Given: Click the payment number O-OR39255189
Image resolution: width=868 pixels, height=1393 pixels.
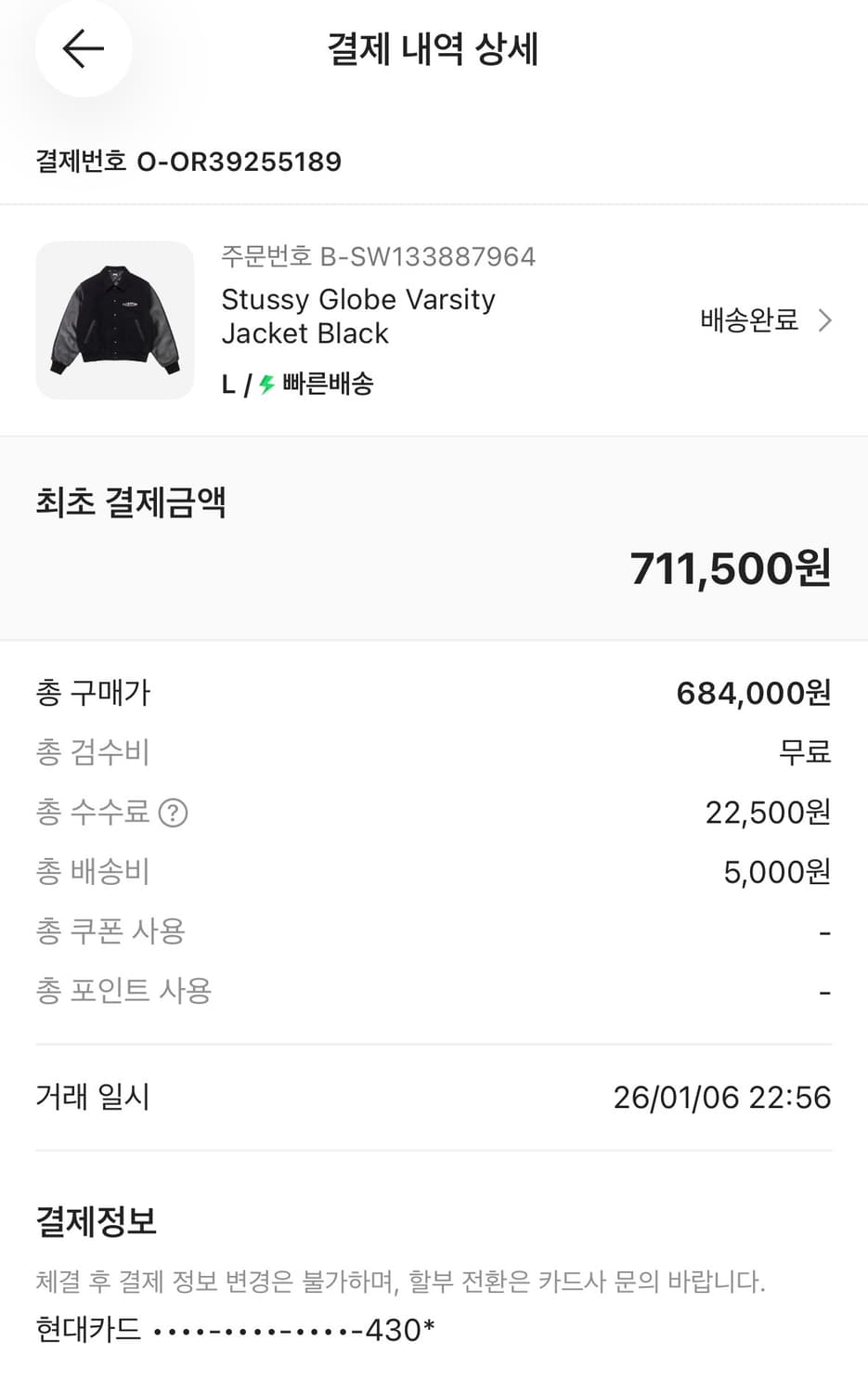Looking at the screenshot, I should point(189,162).
